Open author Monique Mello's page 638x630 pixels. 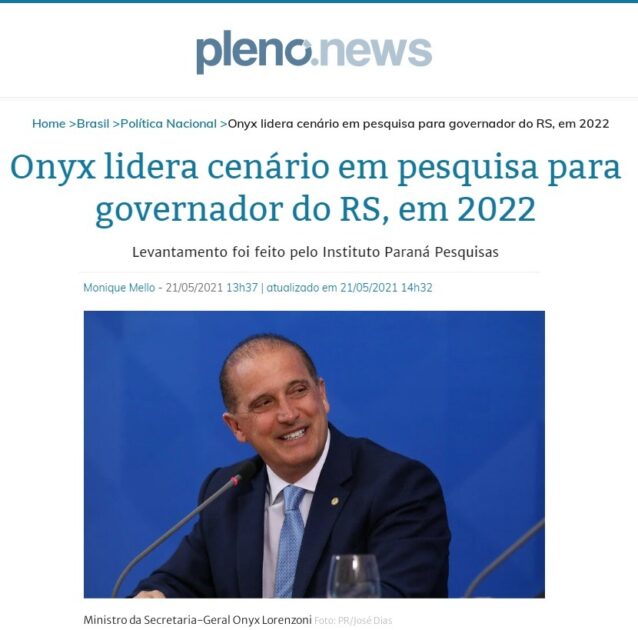[119, 288]
